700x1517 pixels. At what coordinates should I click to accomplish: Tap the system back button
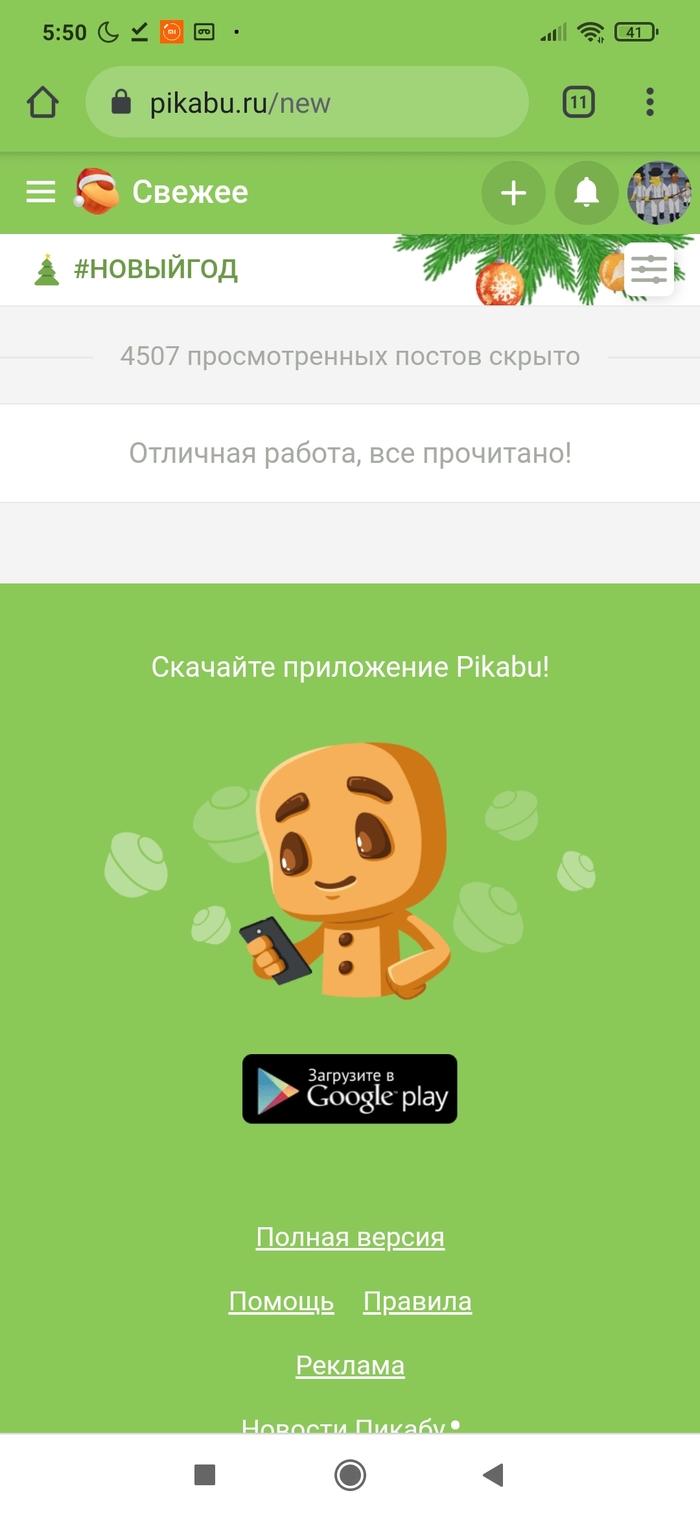(492, 1474)
